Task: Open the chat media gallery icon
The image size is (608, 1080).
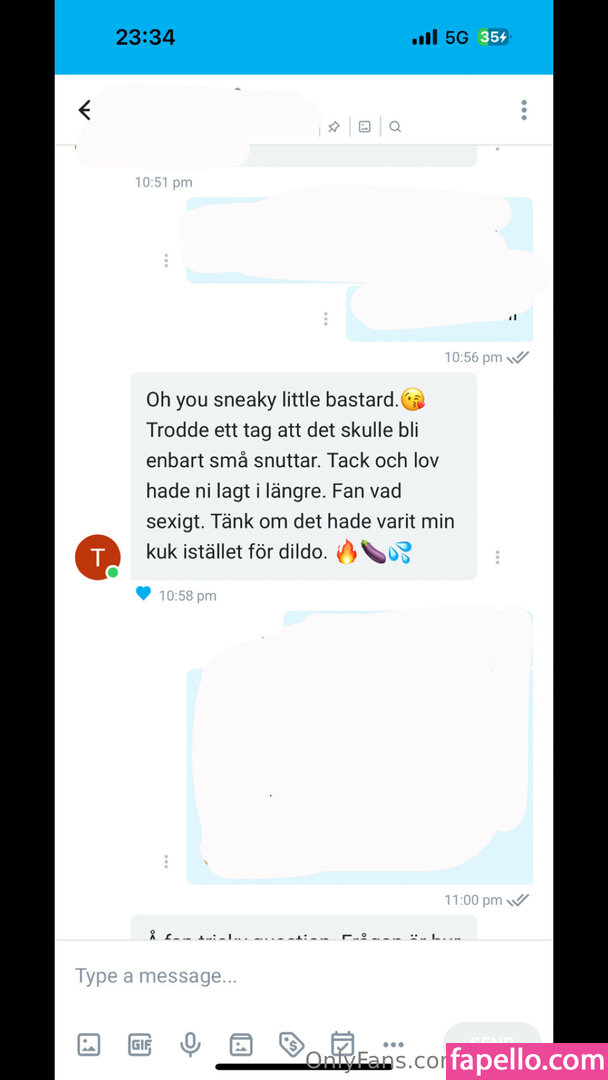Action: coord(365,127)
